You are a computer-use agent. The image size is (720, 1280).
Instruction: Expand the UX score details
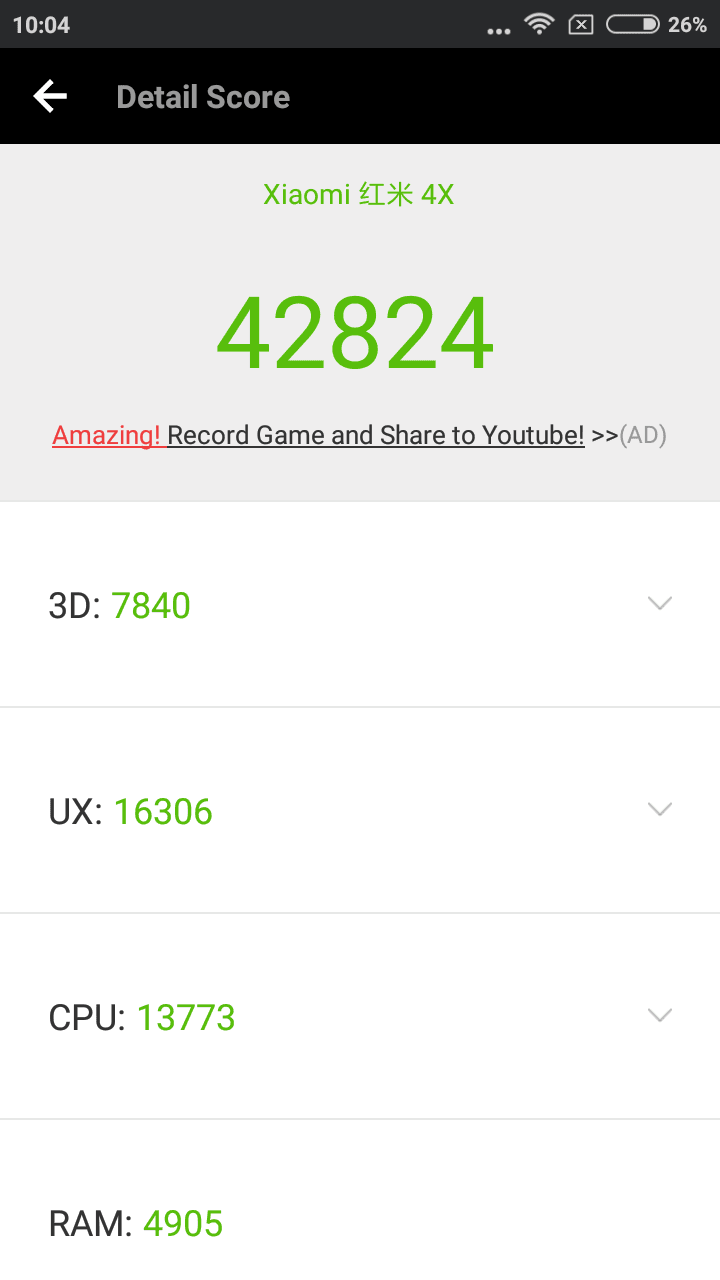click(x=659, y=810)
